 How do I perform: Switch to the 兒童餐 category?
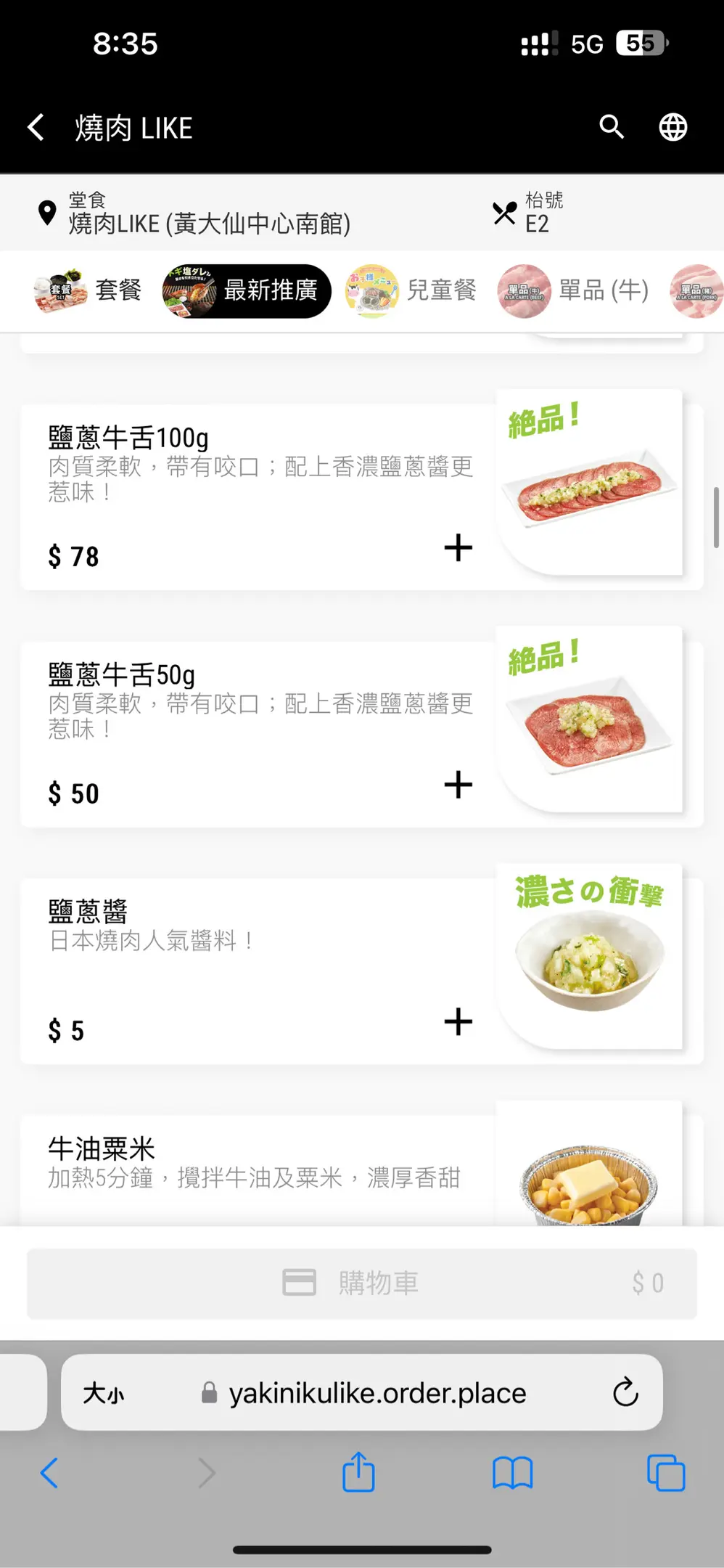click(x=411, y=291)
